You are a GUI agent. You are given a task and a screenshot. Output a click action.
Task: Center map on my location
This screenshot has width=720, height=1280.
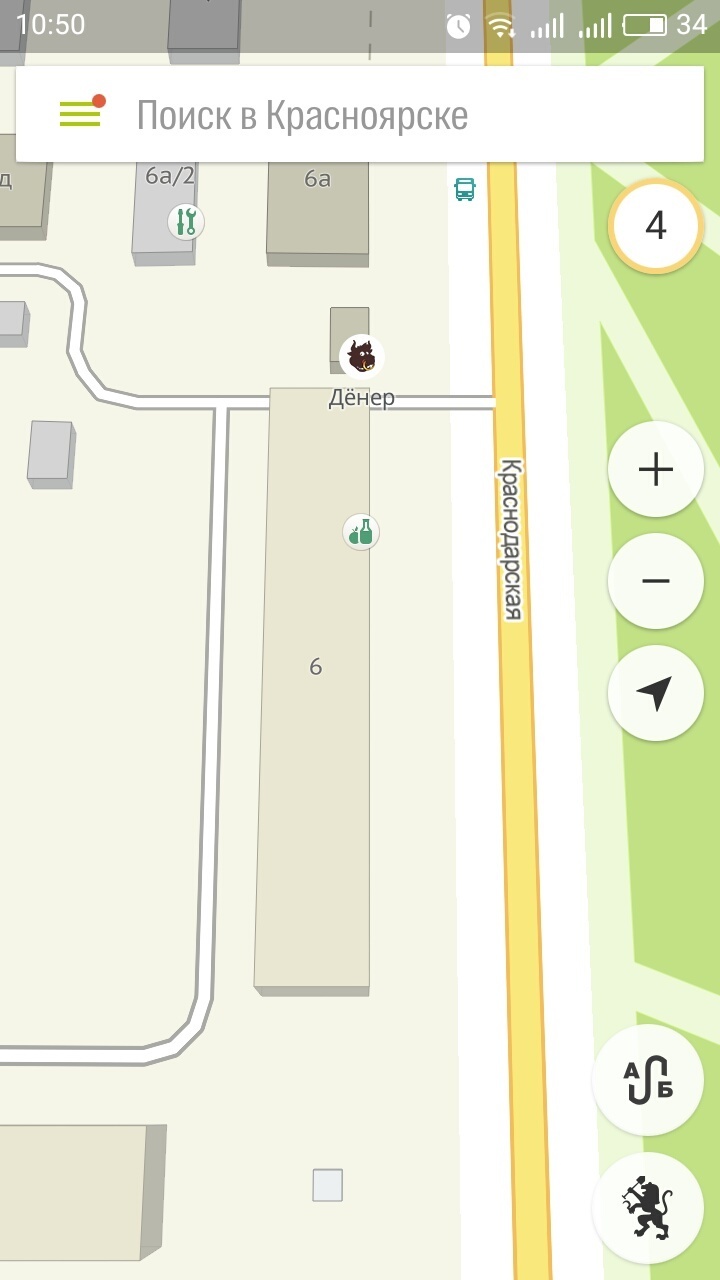[656, 693]
